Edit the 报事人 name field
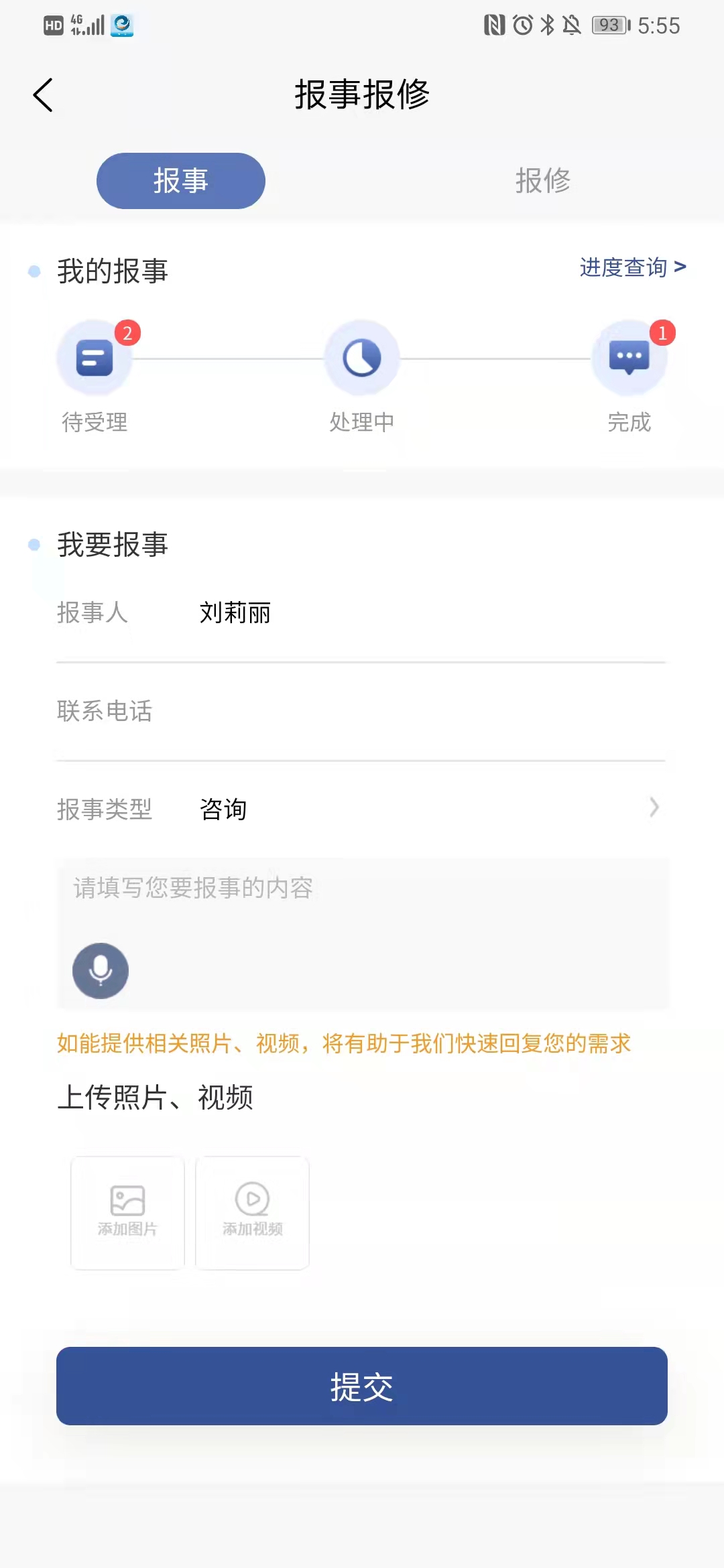Viewport: 724px width, 1568px height. 402,613
